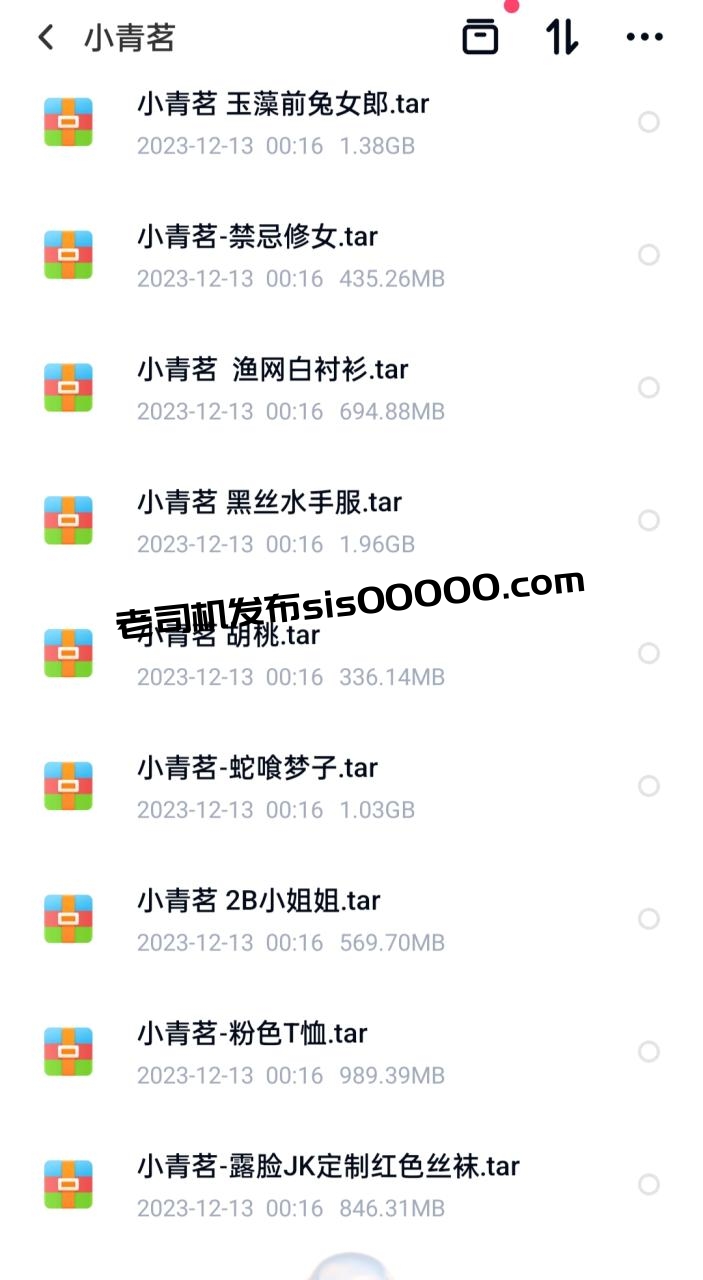The image size is (703, 1280).
Task: Select the 小青茗-禁忌修女.tar checkbox circle
Action: point(649,255)
